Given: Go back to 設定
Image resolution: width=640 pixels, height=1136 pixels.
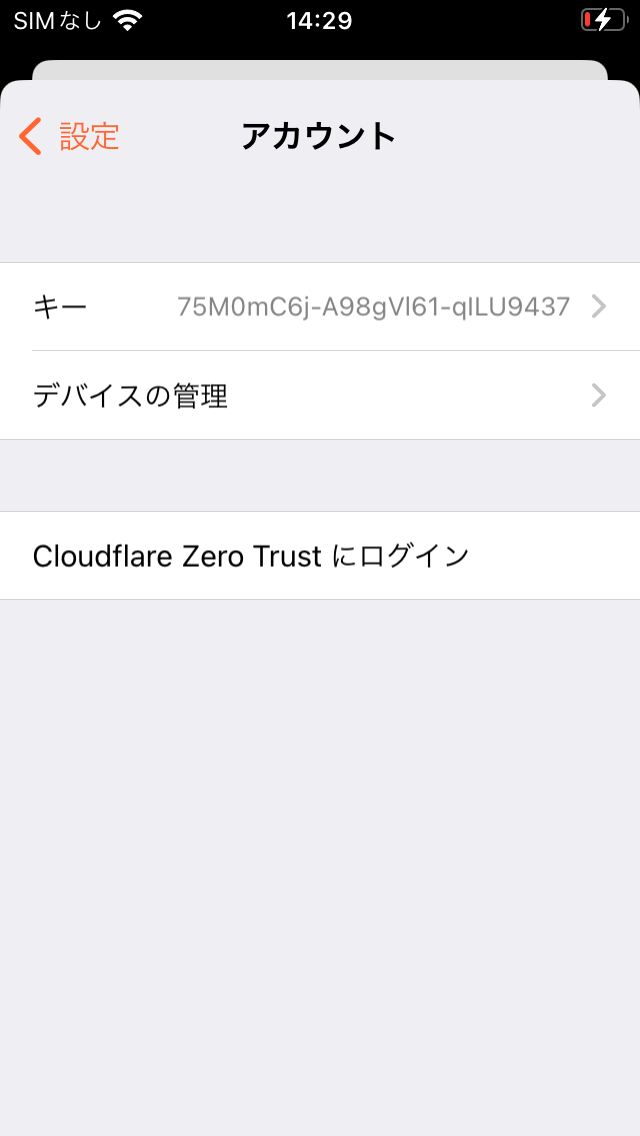Looking at the screenshot, I should pos(70,136).
